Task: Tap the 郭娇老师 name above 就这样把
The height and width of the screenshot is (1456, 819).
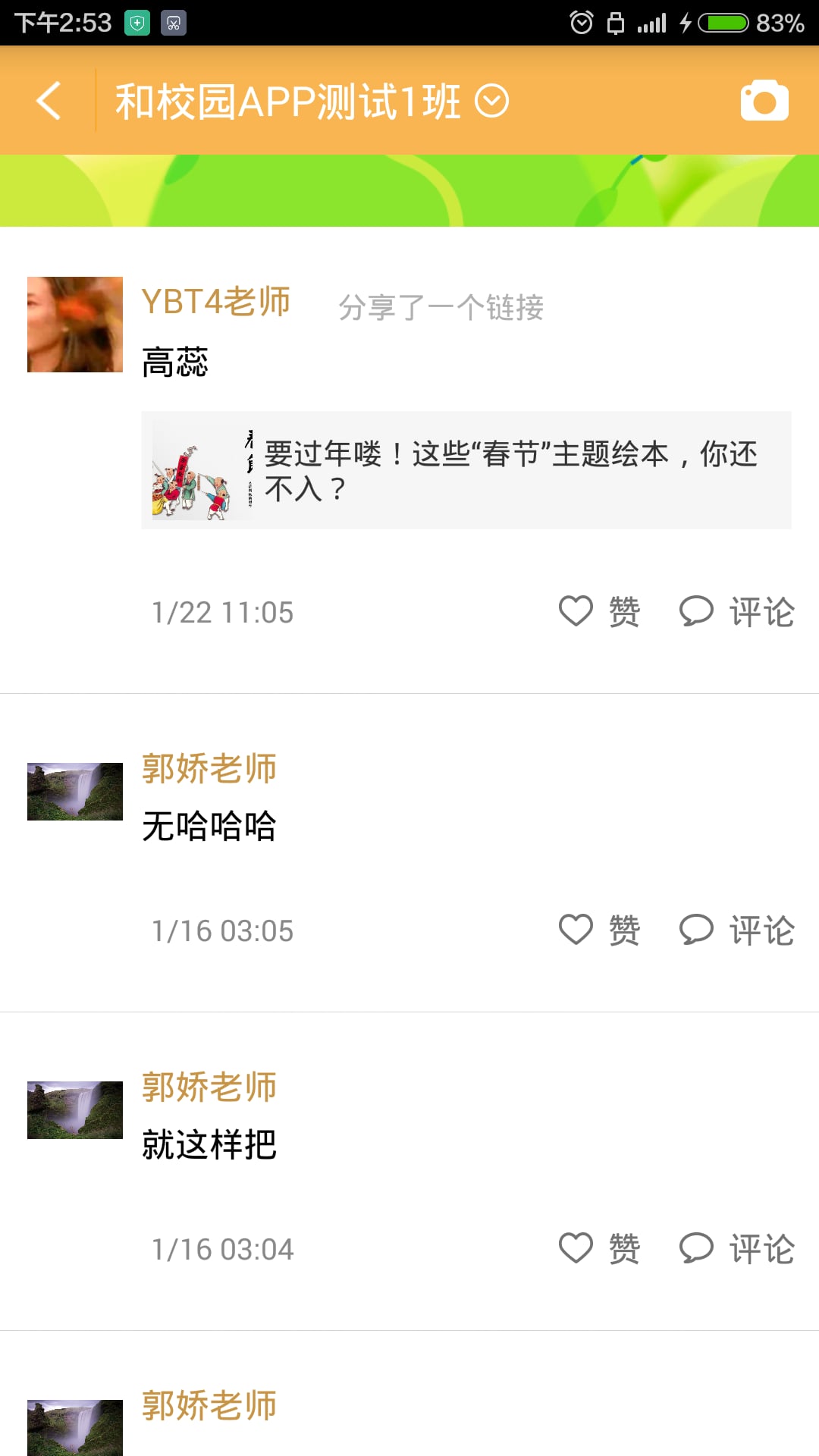Action: [x=209, y=1087]
